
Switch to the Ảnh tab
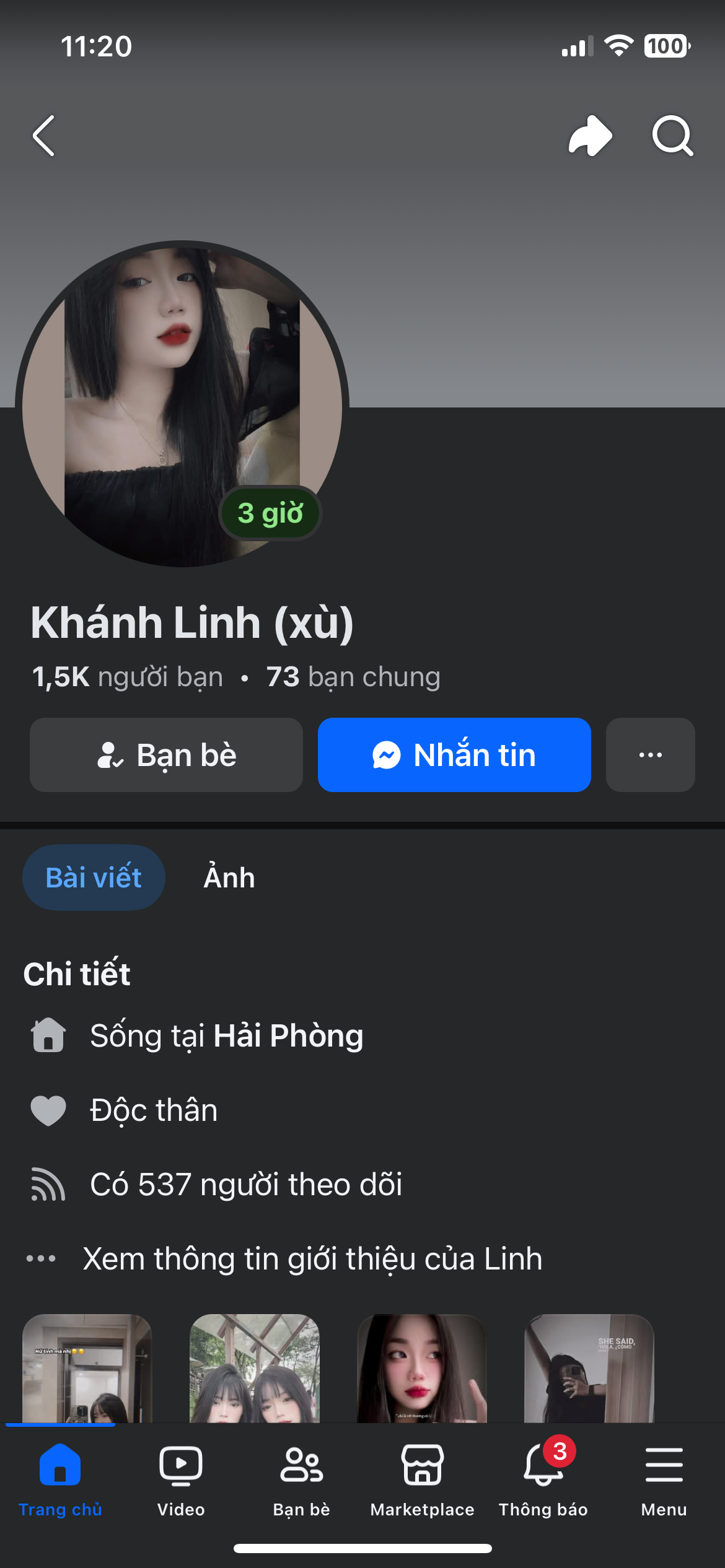click(229, 878)
